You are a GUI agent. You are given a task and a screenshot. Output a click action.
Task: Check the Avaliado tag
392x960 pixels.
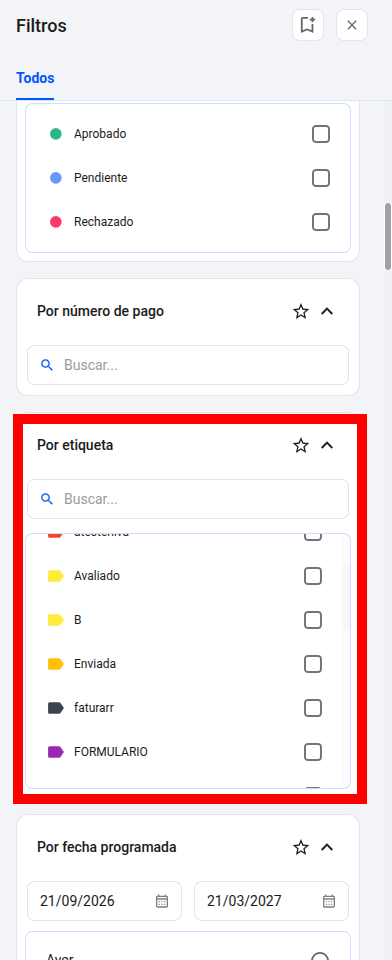pos(313,576)
